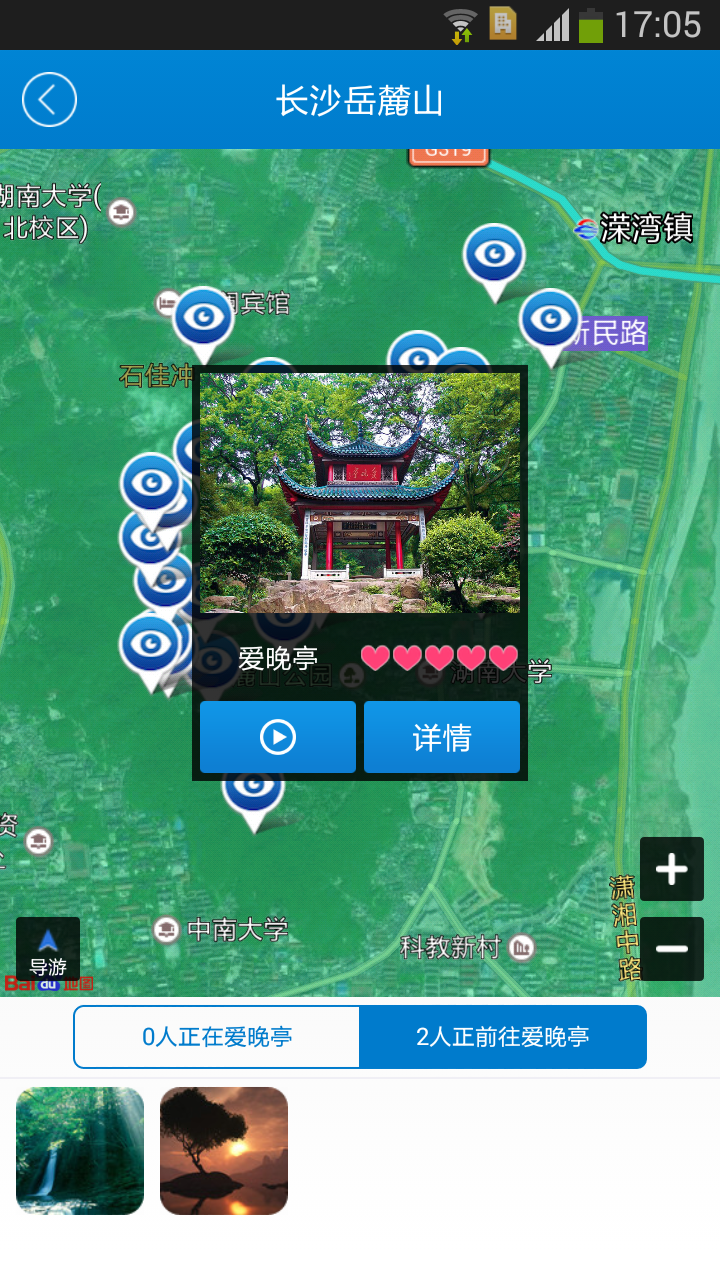Open 详情 details for 爱晚亭

click(x=442, y=737)
